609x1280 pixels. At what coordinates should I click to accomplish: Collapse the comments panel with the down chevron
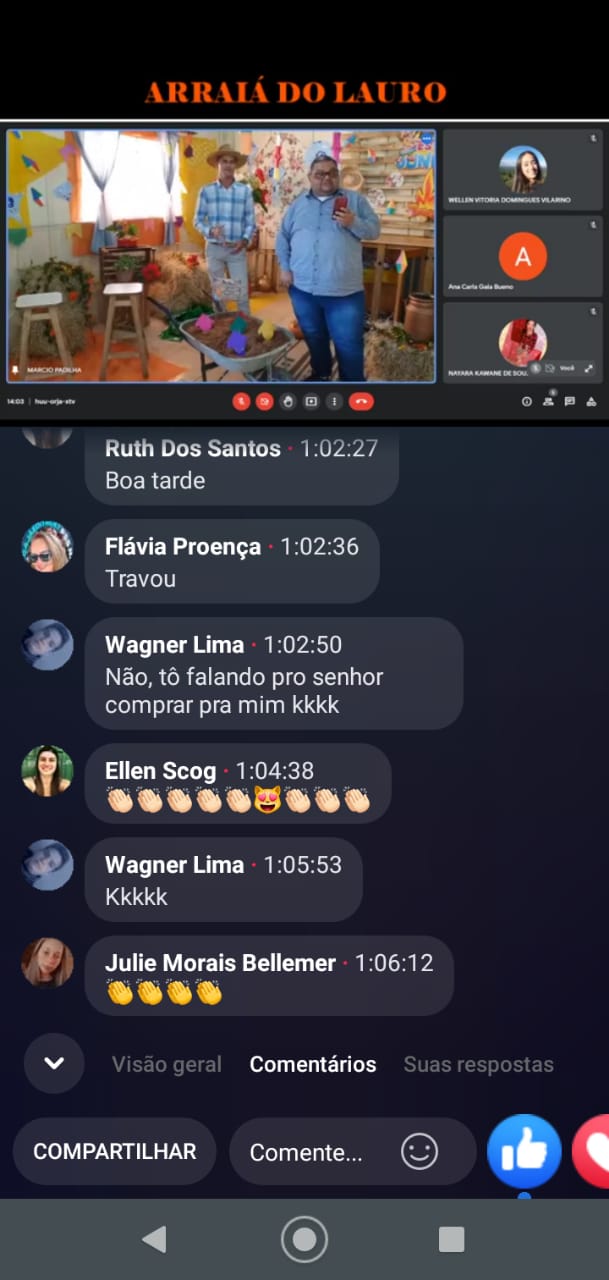click(x=54, y=1063)
